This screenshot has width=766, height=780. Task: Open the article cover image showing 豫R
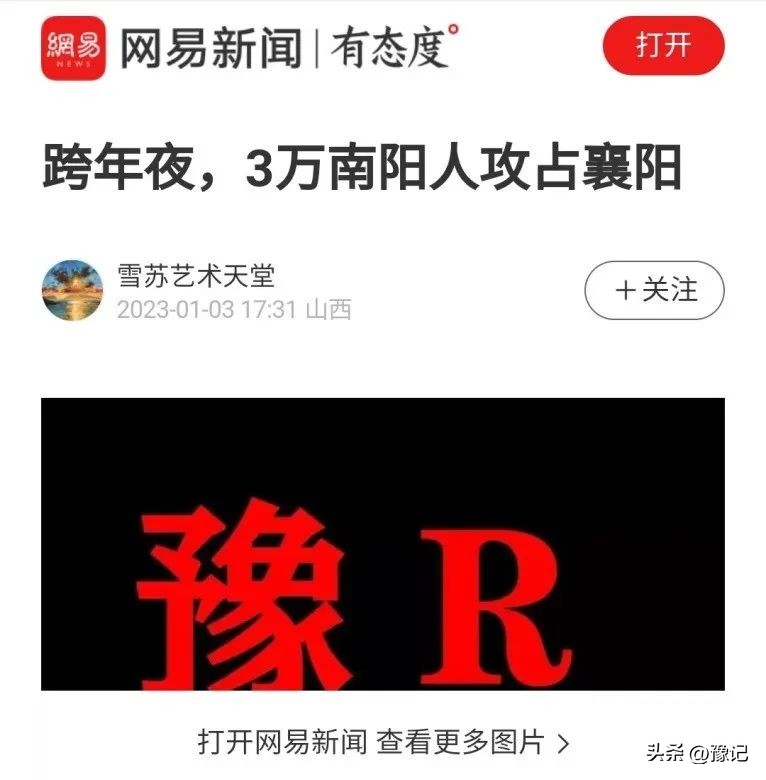tap(383, 545)
